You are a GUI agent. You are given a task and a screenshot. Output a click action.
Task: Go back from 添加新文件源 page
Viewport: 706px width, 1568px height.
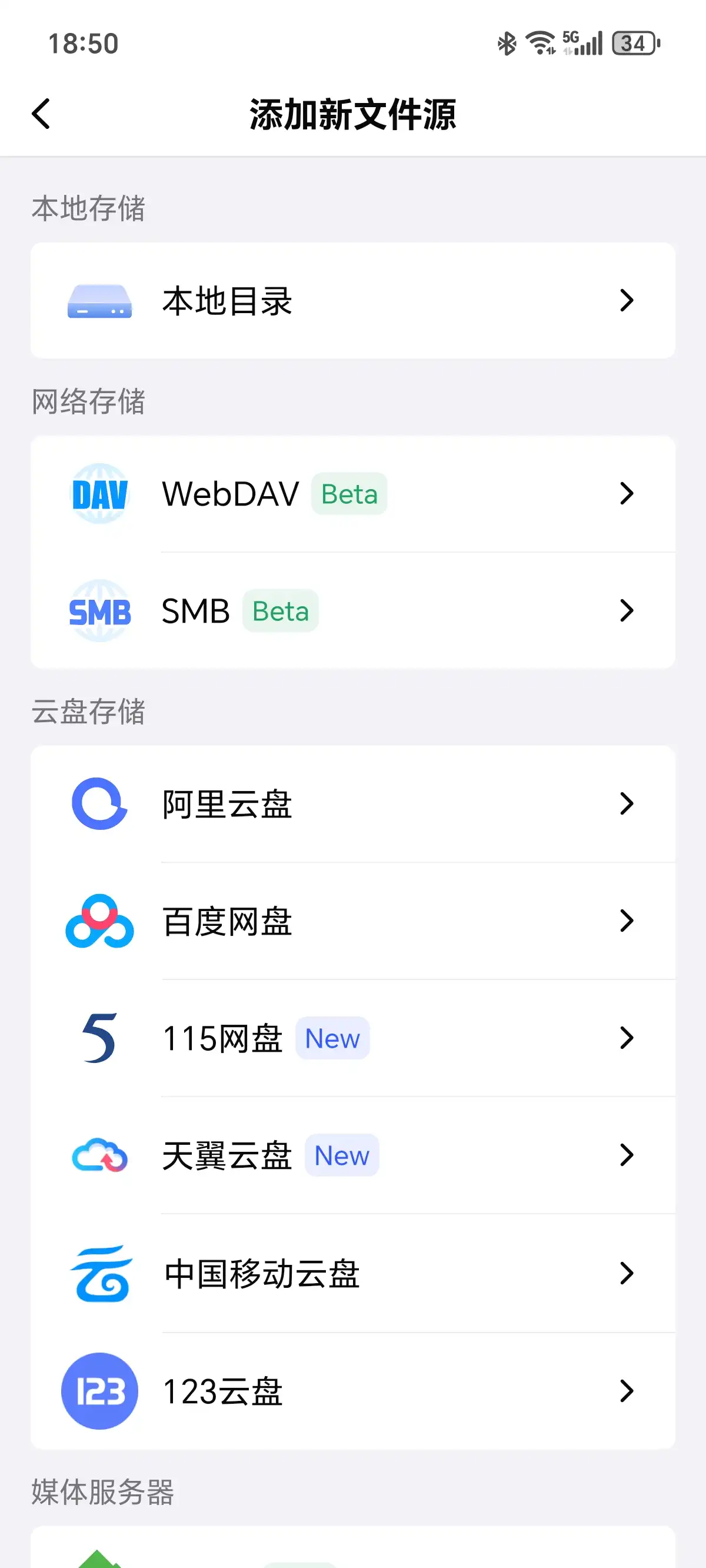(x=41, y=114)
